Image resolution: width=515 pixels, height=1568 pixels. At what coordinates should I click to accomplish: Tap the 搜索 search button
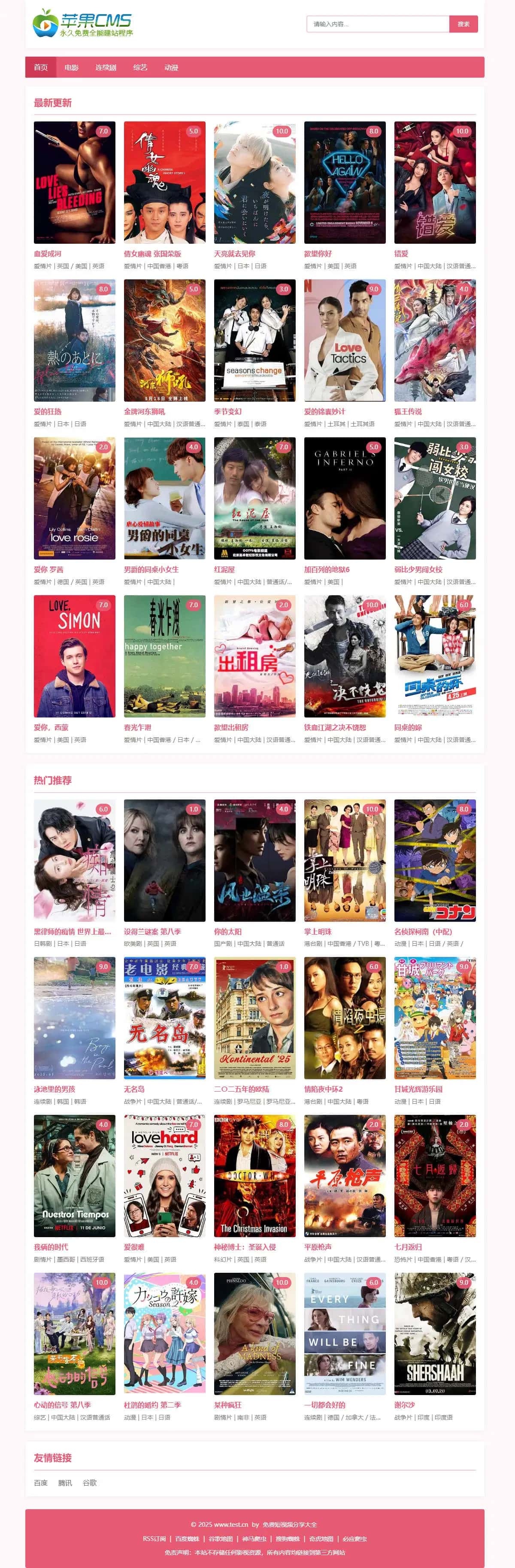pos(463,24)
